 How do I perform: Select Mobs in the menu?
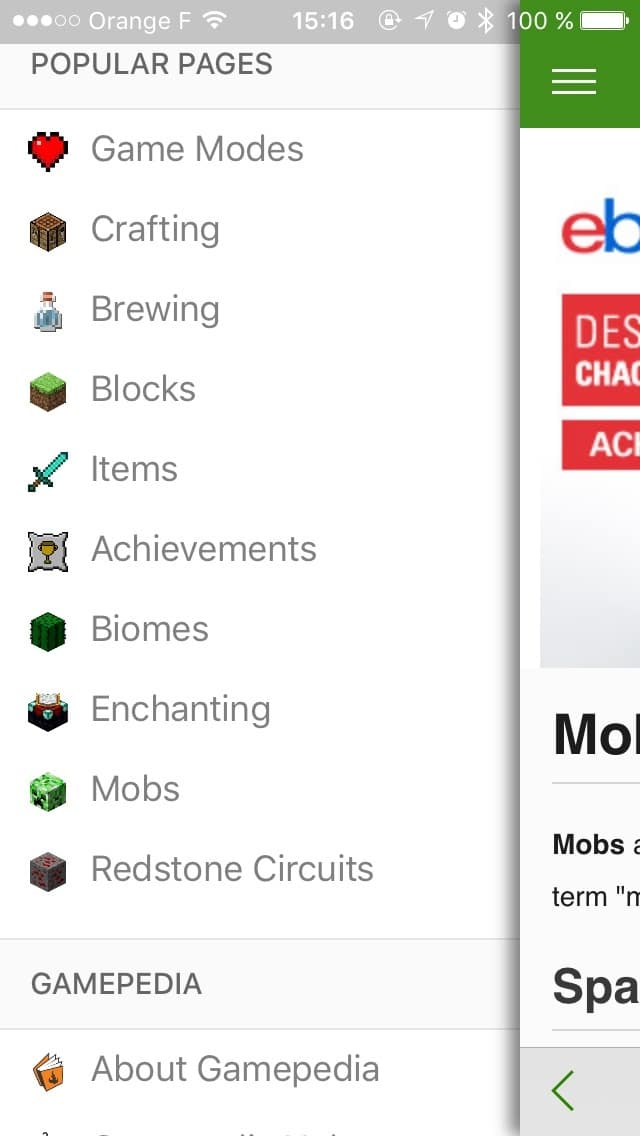pos(259,789)
